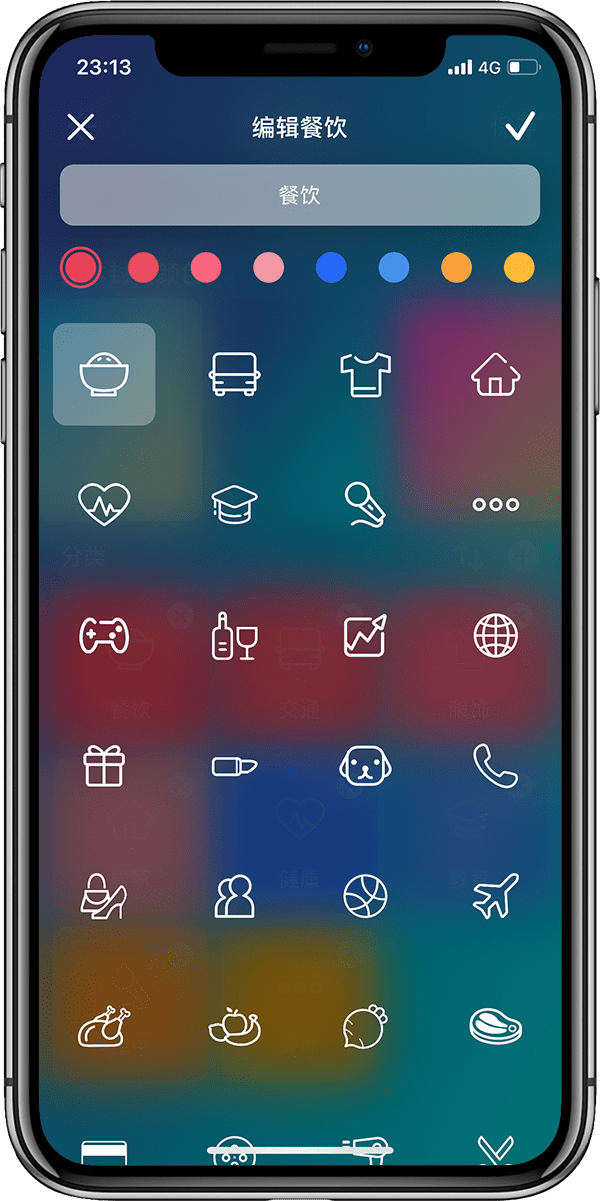
Task: Choose the game controller icon
Action: (x=104, y=635)
